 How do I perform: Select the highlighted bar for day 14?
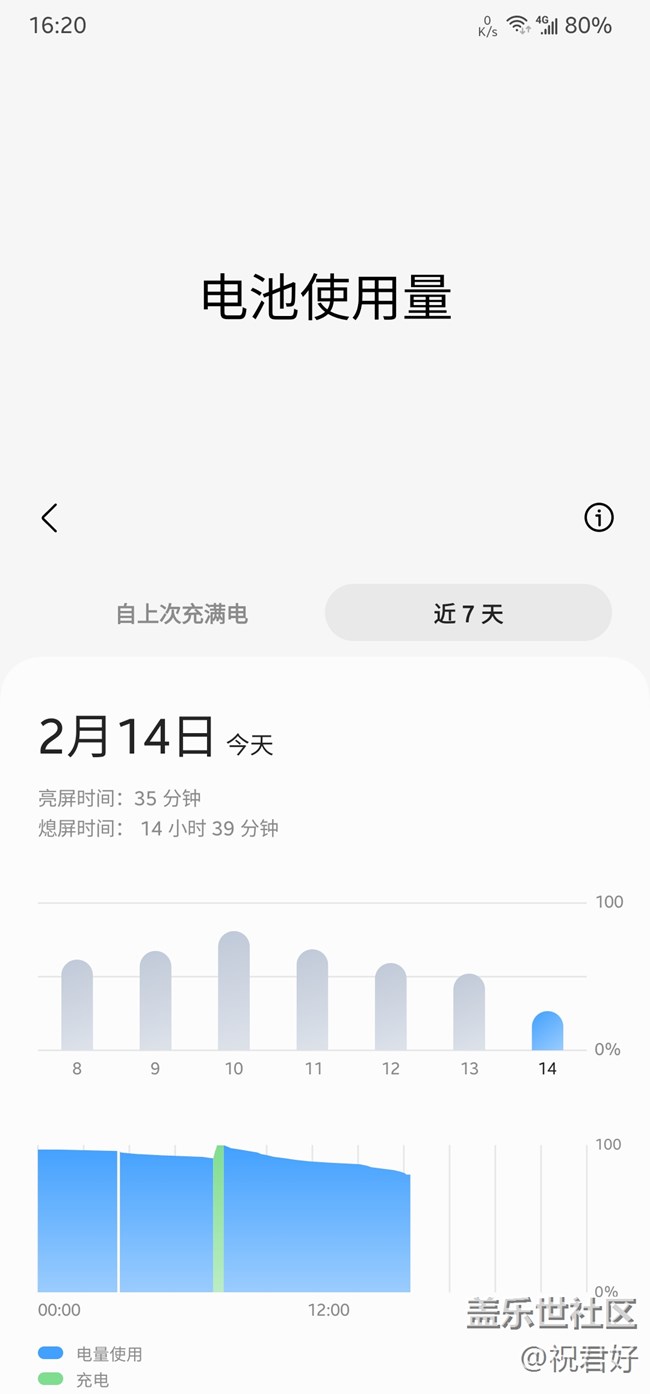point(547,1031)
